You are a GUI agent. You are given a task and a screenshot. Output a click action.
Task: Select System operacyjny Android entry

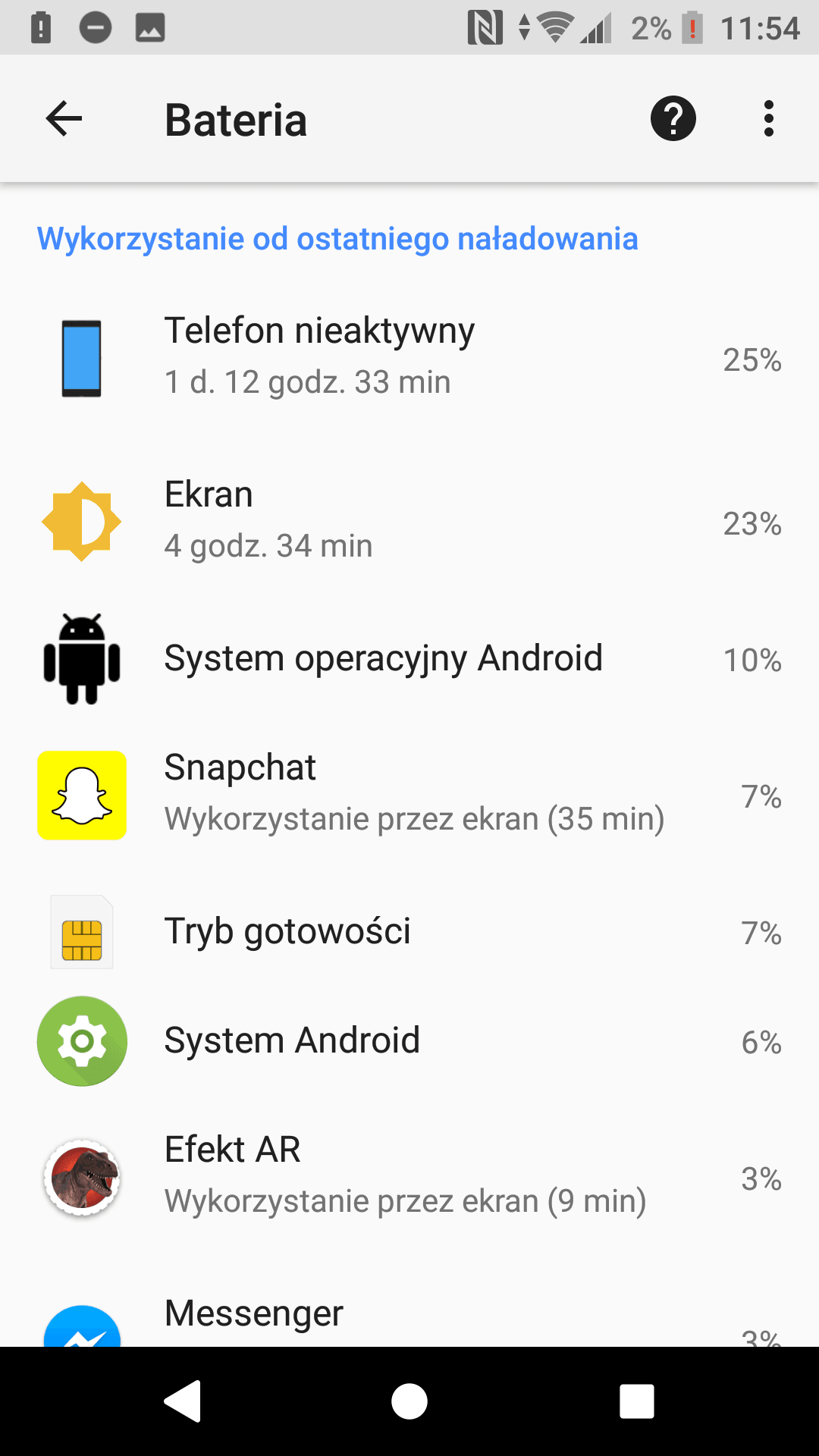(x=409, y=658)
